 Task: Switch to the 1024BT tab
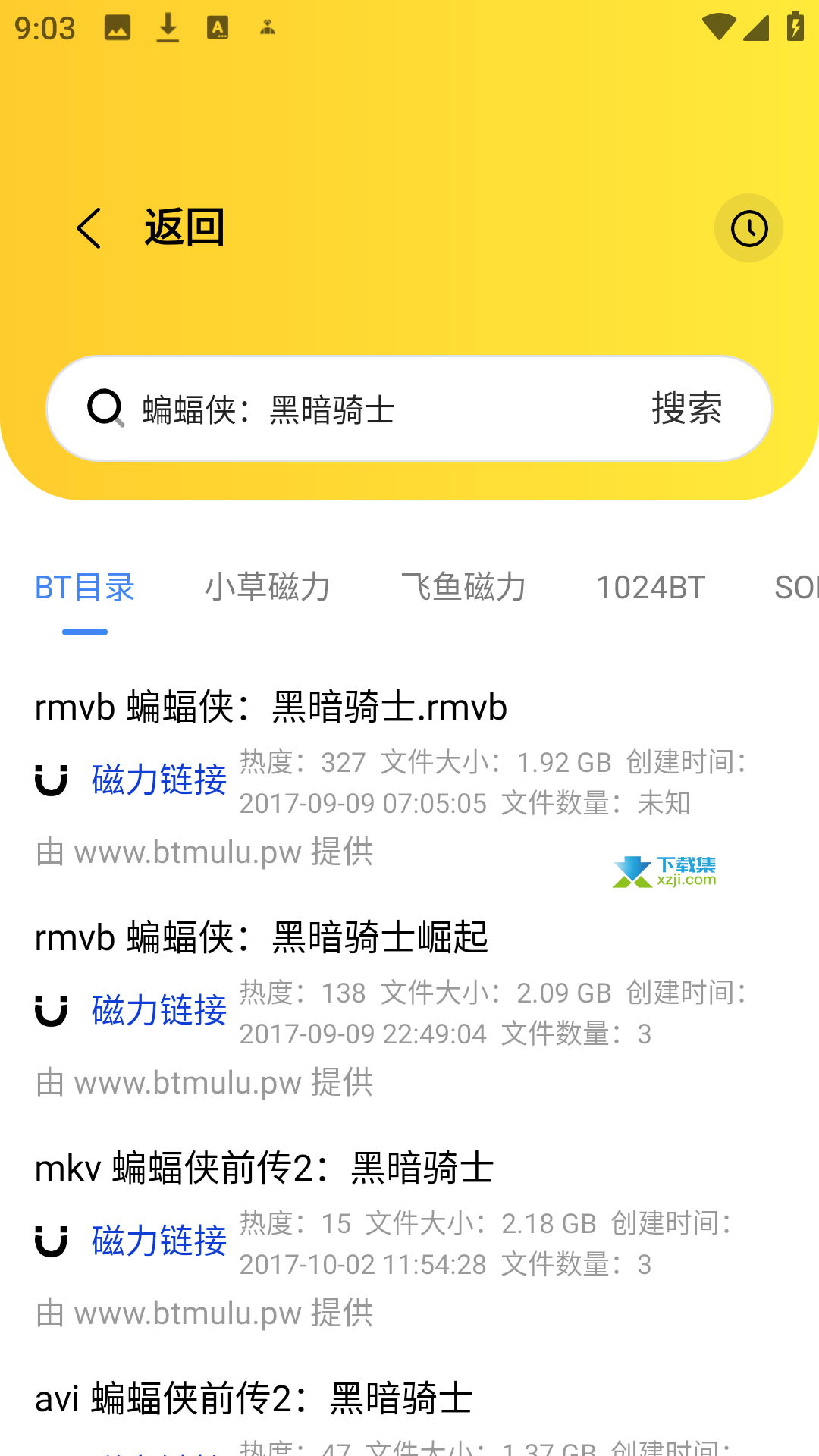(651, 588)
